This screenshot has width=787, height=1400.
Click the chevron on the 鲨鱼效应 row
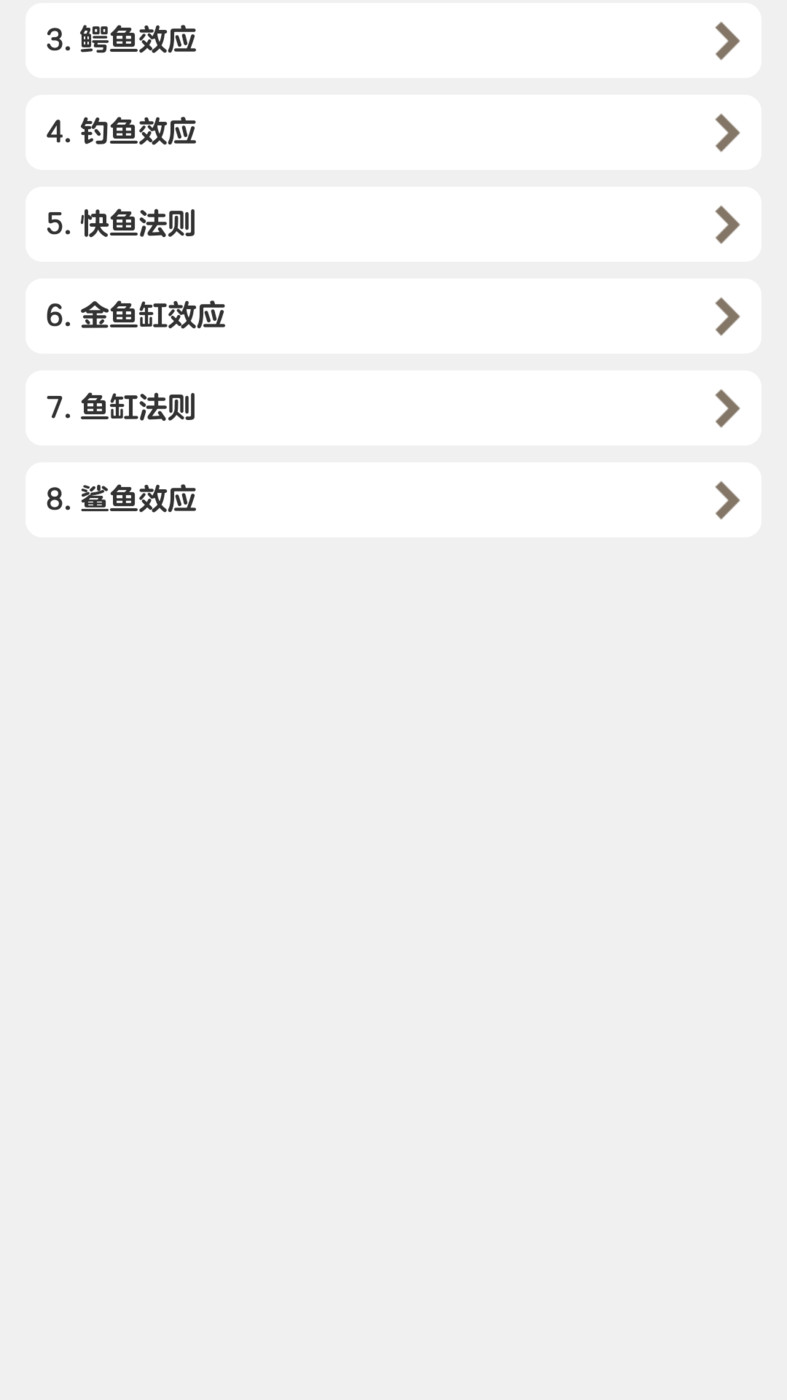click(x=727, y=500)
